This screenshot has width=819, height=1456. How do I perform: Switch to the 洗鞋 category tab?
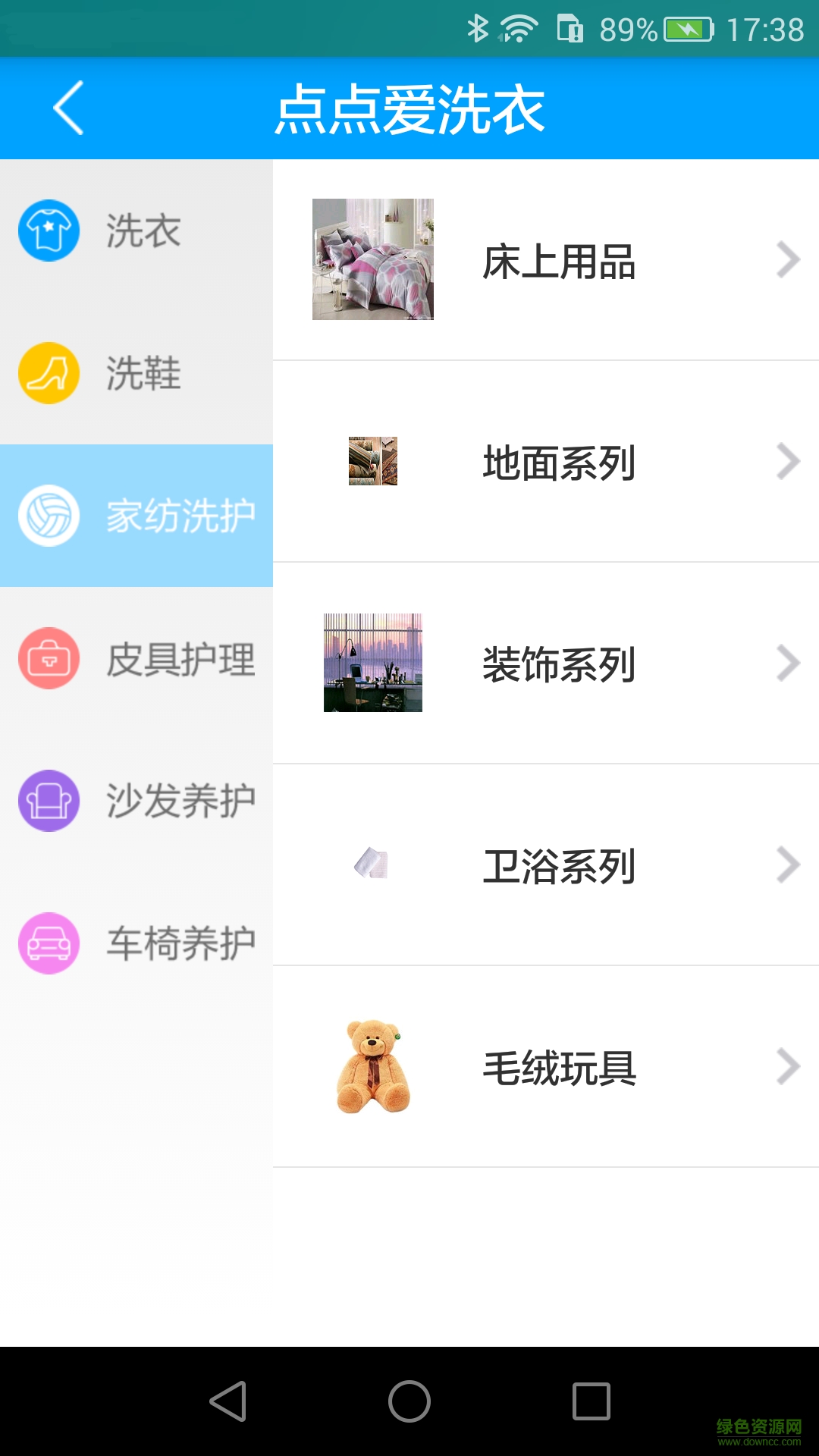point(136,373)
